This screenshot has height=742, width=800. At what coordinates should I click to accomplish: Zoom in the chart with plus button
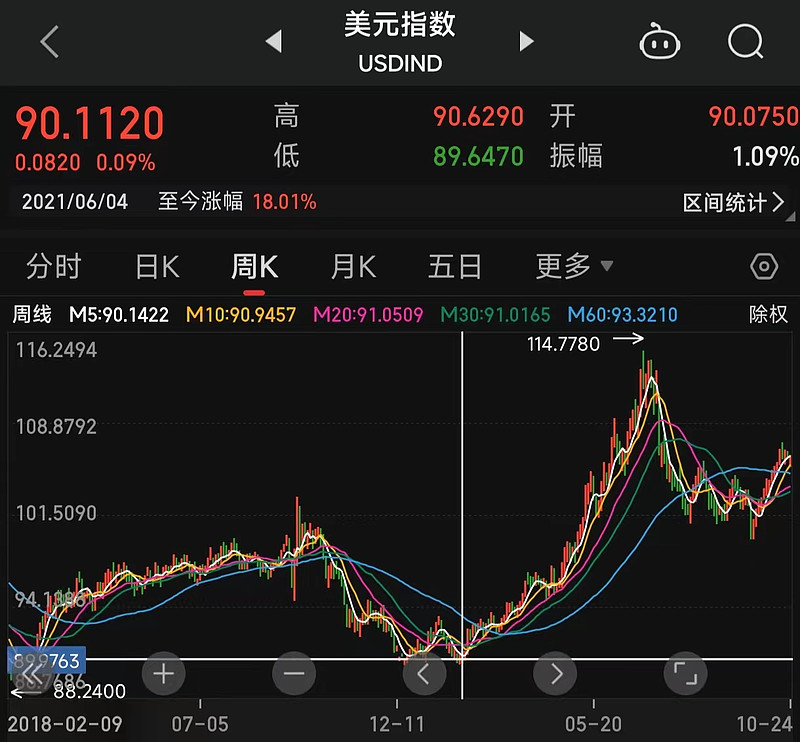click(x=163, y=674)
